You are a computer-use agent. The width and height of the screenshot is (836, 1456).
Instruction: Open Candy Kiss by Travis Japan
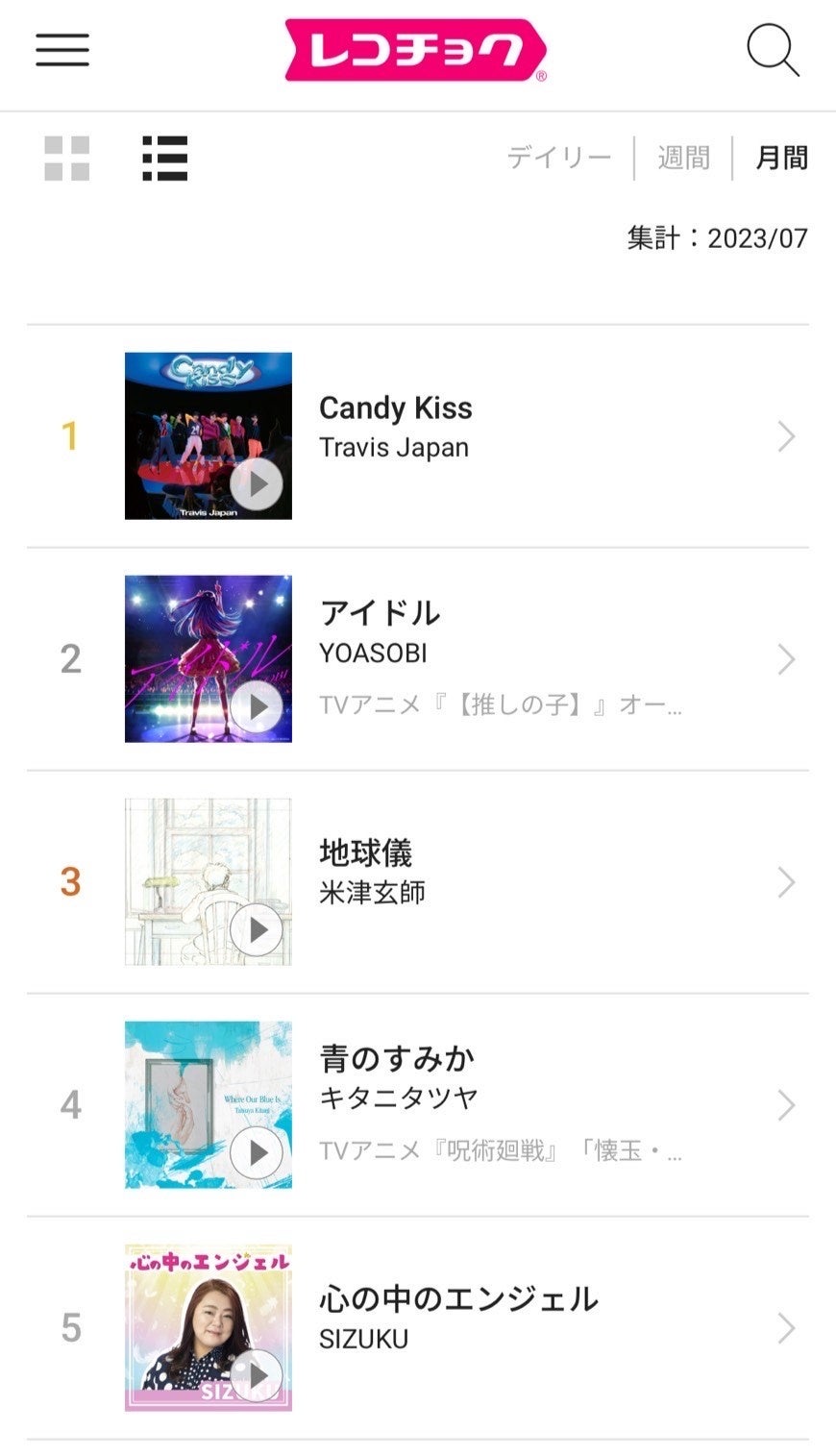[500, 427]
